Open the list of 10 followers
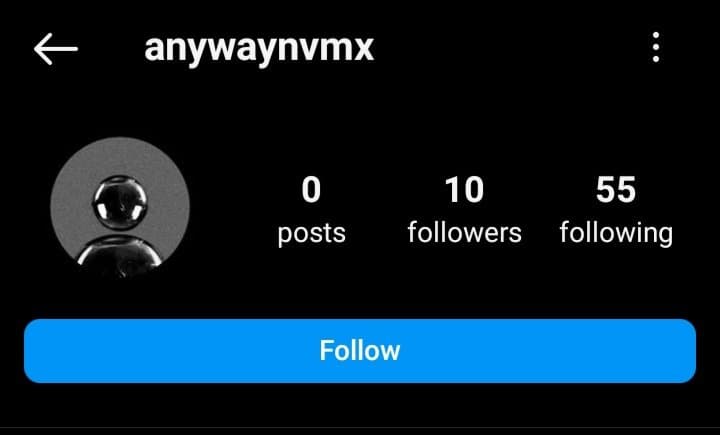 [464, 209]
